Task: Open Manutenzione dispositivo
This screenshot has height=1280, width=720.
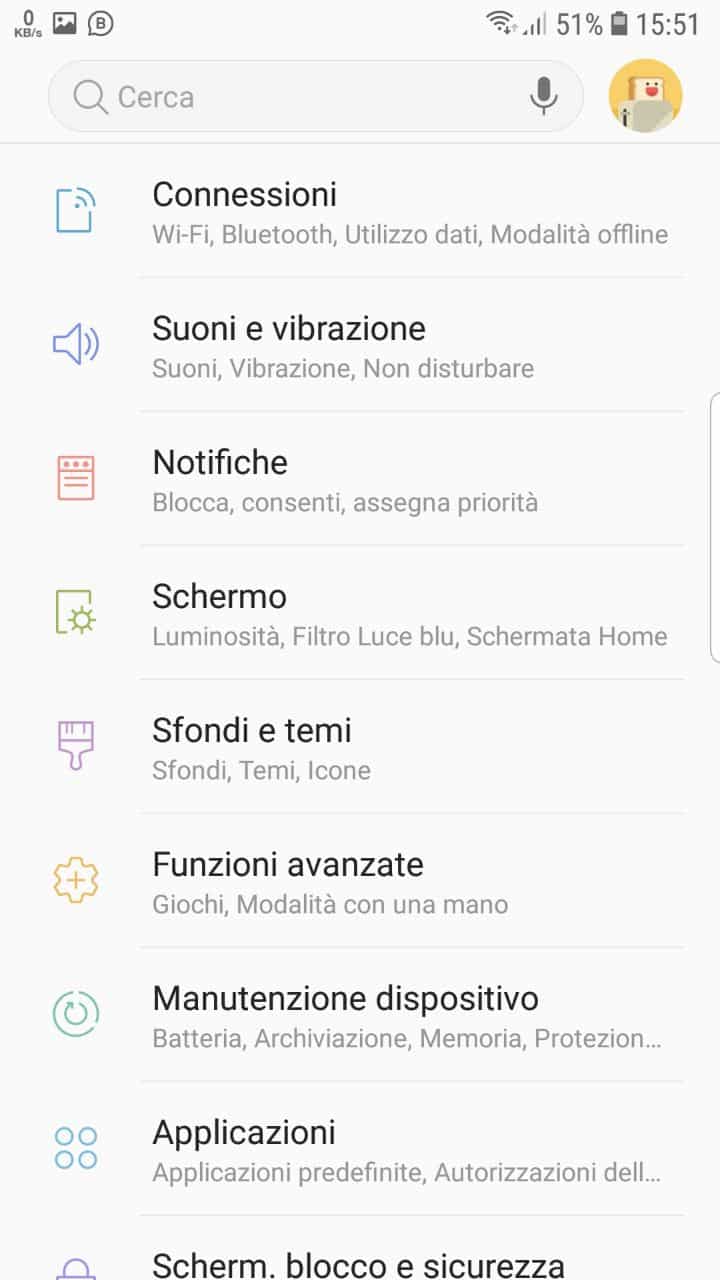Action: tap(360, 1015)
